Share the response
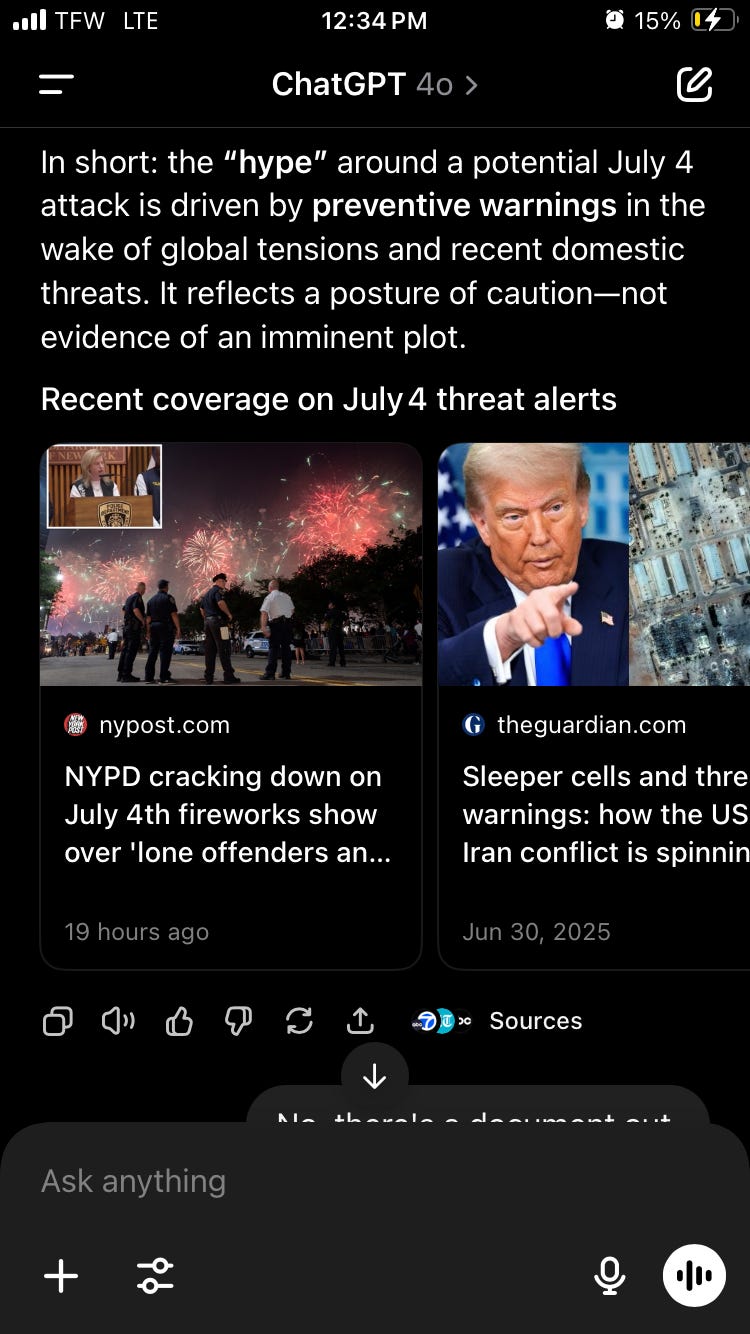This screenshot has height=1334, width=750. coord(360,1021)
